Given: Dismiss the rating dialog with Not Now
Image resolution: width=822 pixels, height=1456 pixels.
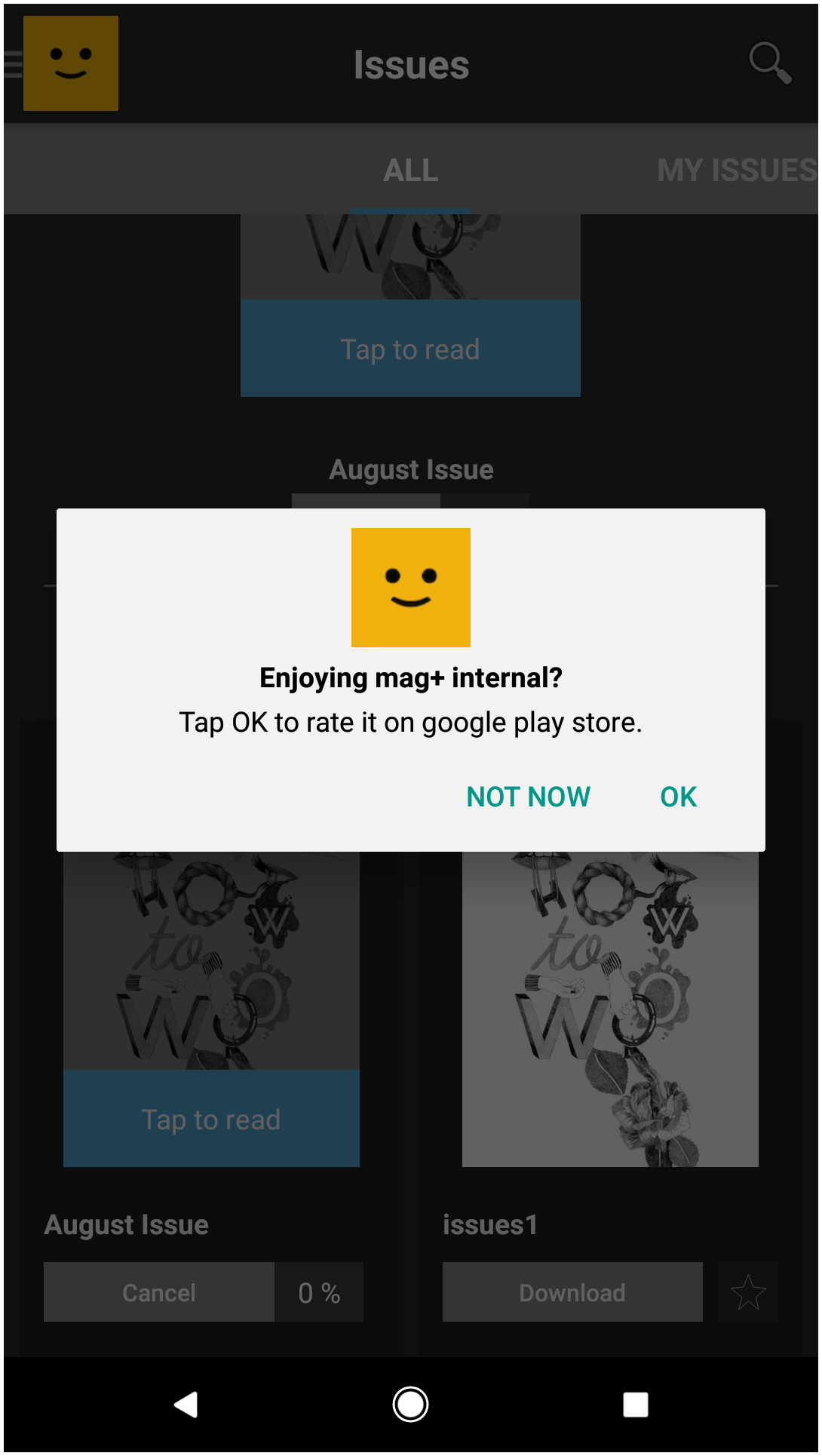Looking at the screenshot, I should click(528, 797).
